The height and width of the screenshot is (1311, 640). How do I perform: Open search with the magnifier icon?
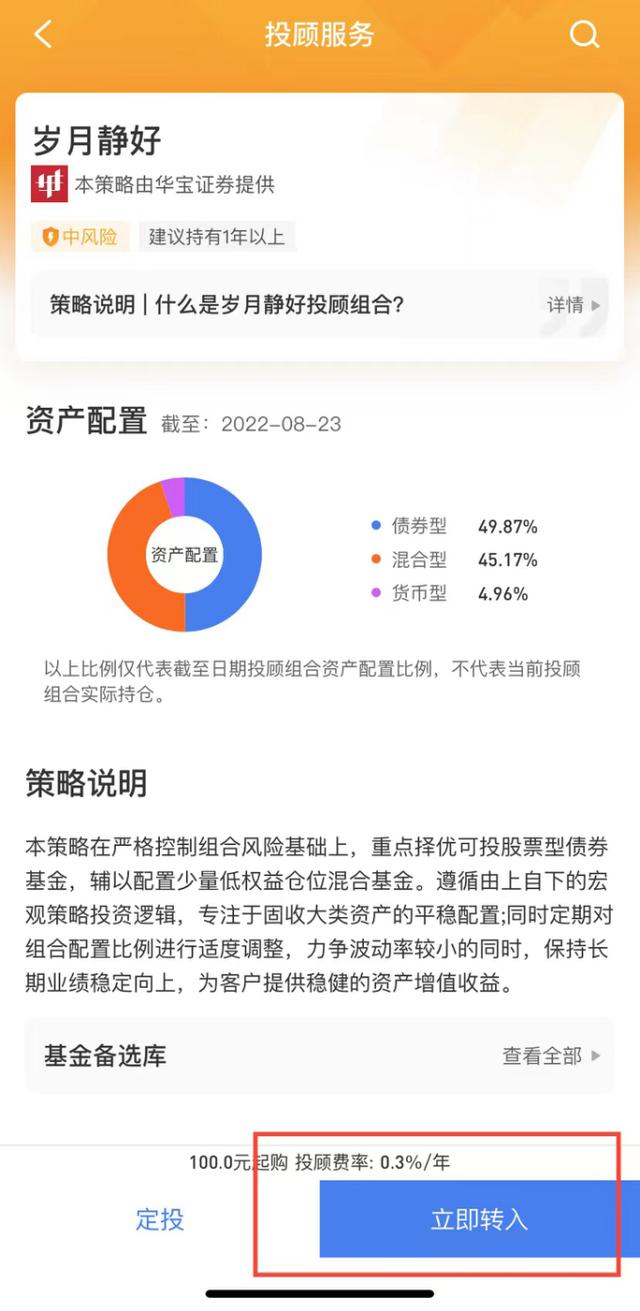click(x=584, y=35)
